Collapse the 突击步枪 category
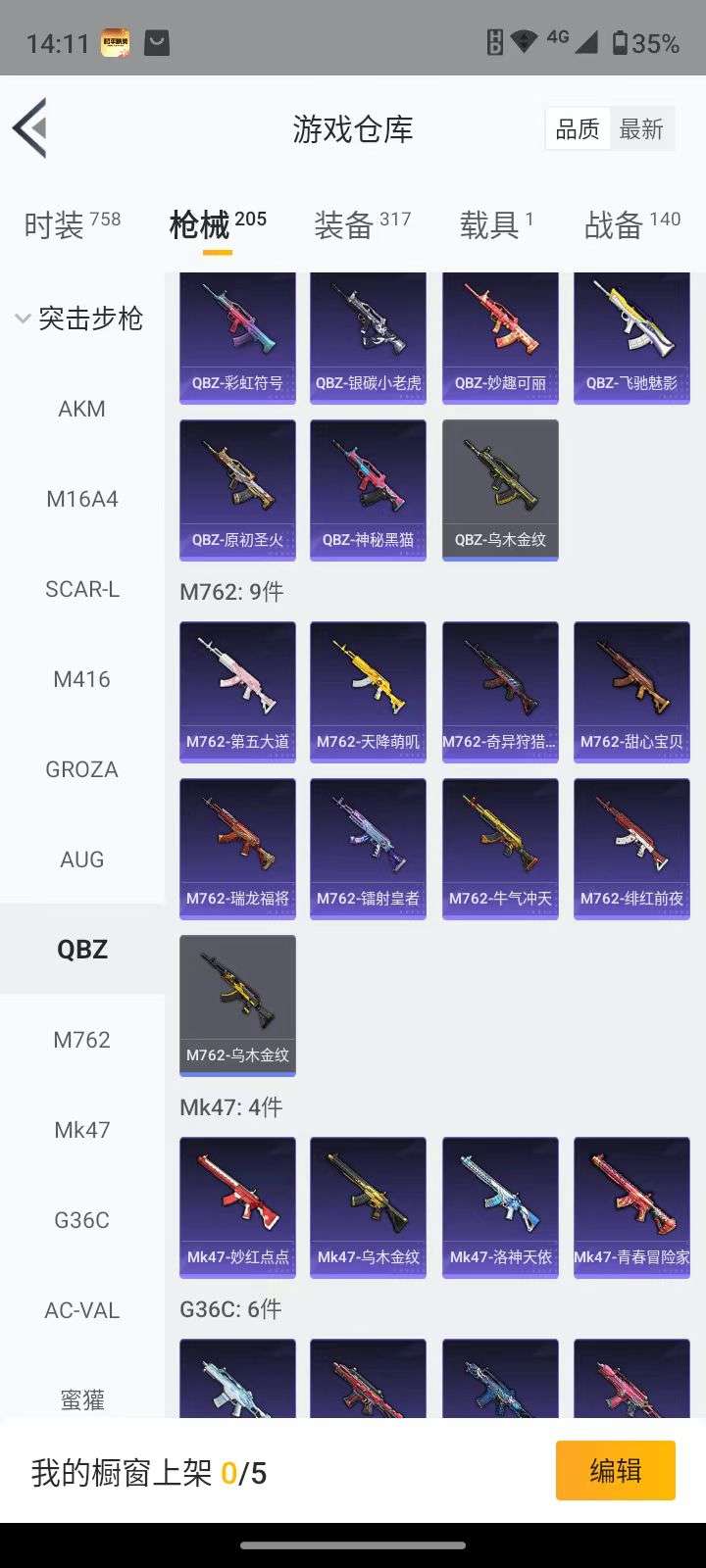 click(79, 318)
